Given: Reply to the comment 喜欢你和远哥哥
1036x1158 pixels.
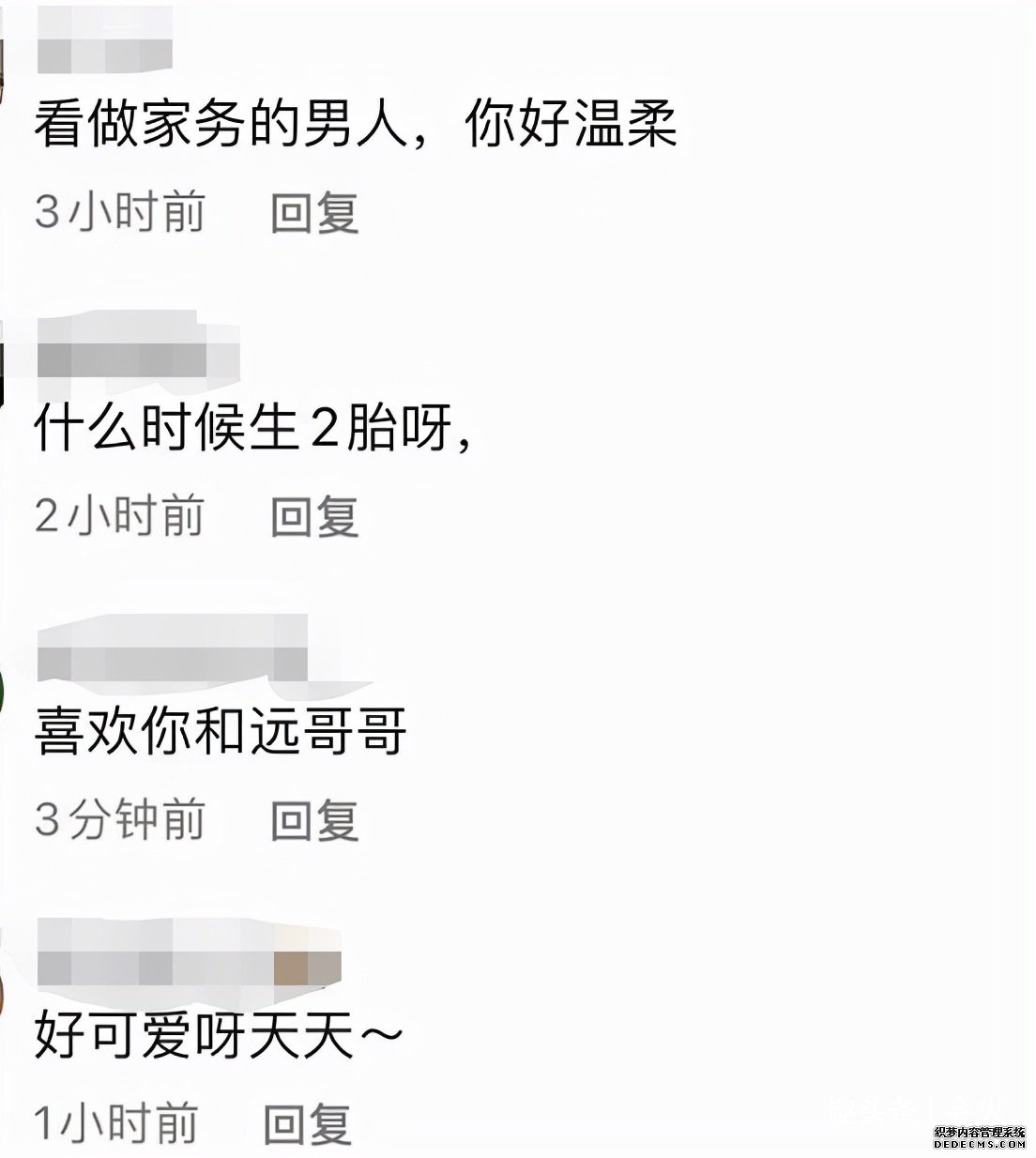Looking at the screenshot, I should pyautogui.click(x=314, y=820).
